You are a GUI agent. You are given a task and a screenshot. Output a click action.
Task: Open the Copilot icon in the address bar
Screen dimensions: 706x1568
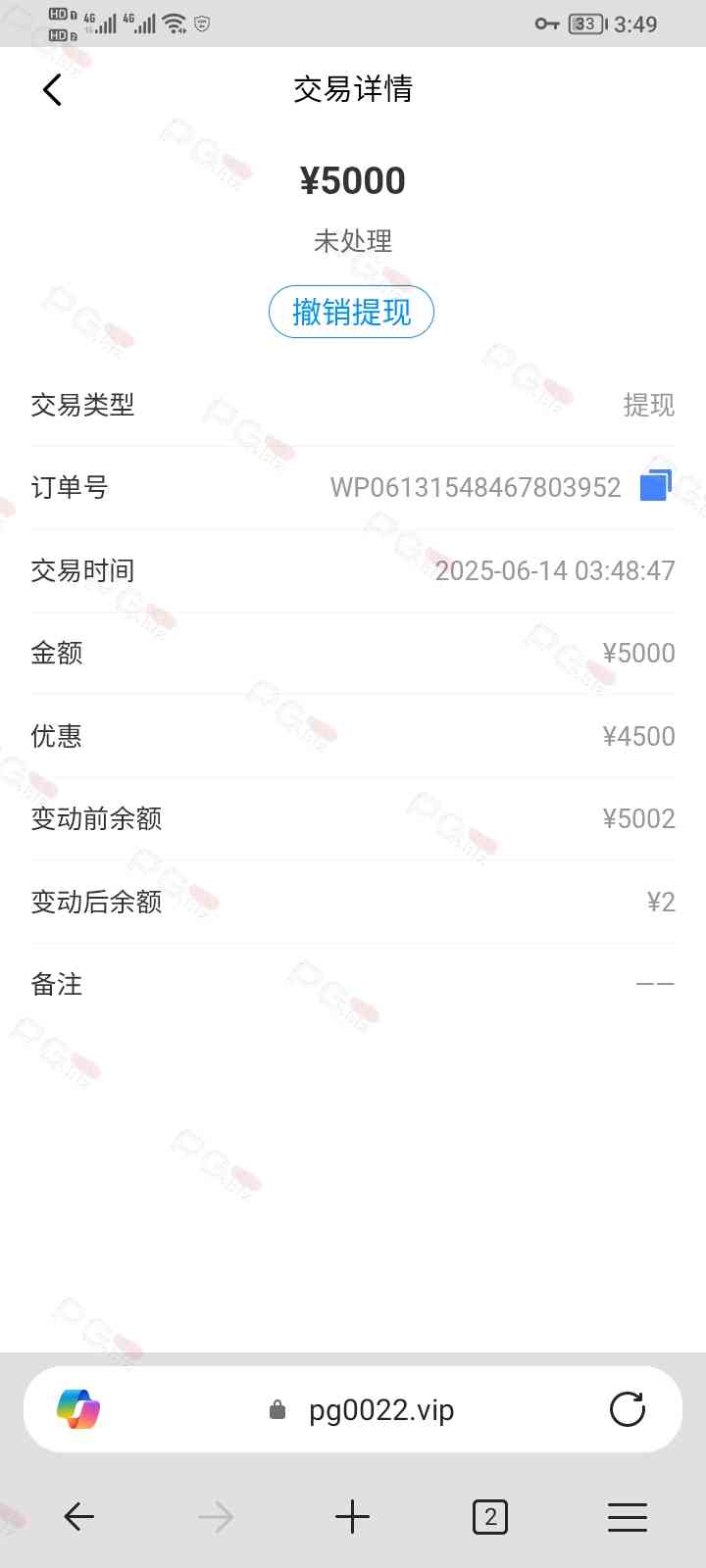tap(78, 1409)
